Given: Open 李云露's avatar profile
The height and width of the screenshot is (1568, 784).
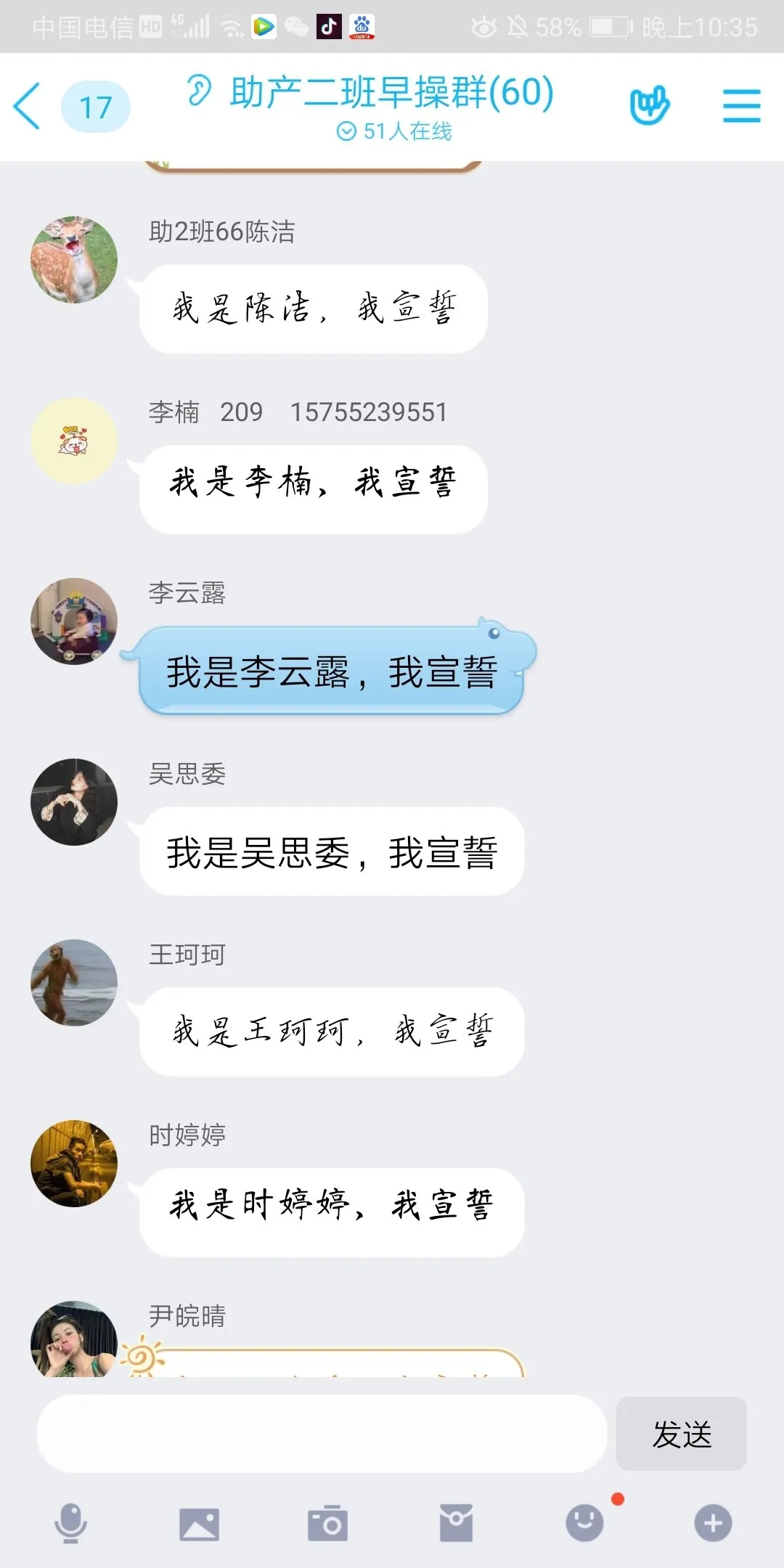Looking at the screenshot, I should pos(74,621).
